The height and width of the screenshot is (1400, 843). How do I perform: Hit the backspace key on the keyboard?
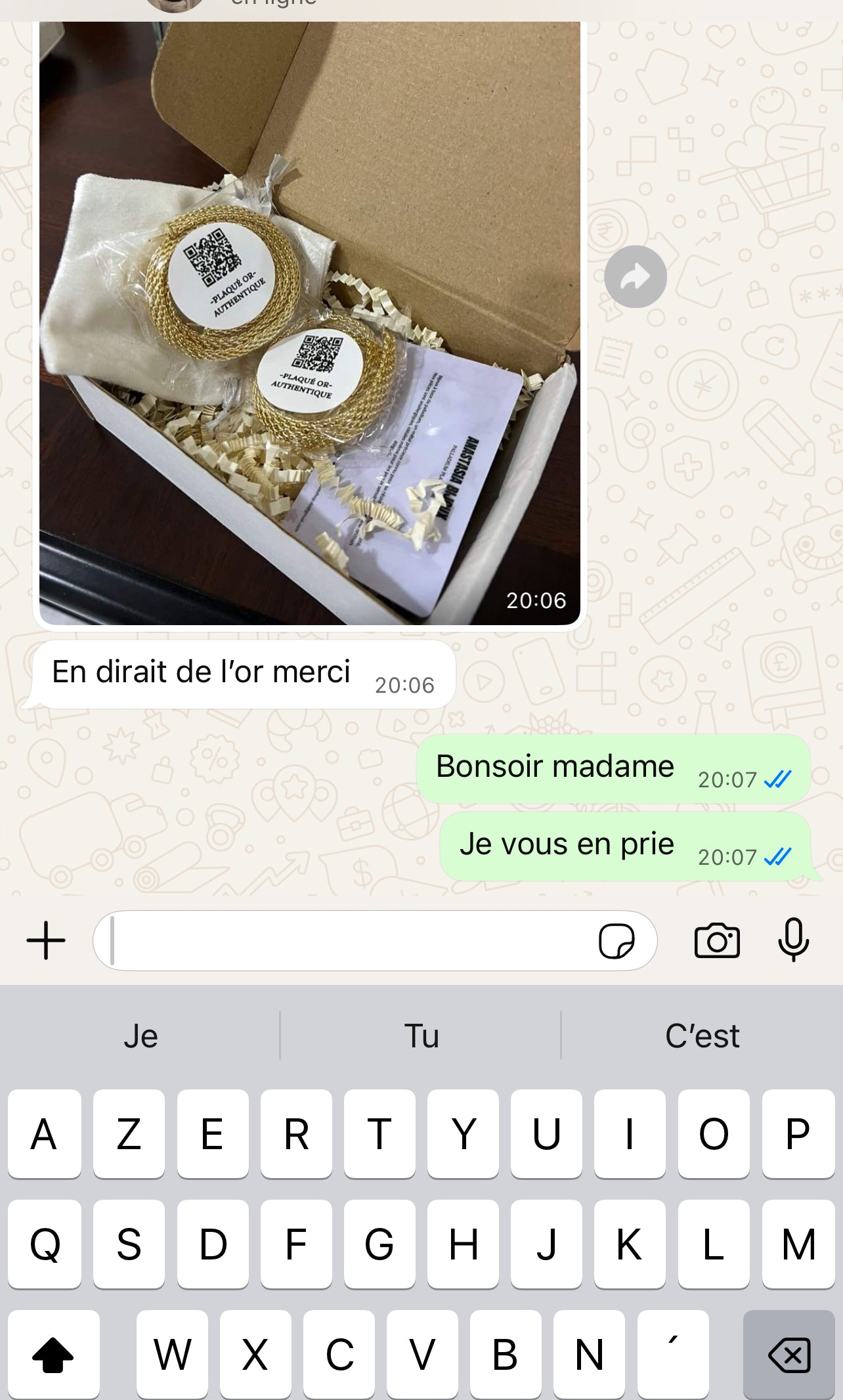pyautogui.click(x=789, y=1354)
